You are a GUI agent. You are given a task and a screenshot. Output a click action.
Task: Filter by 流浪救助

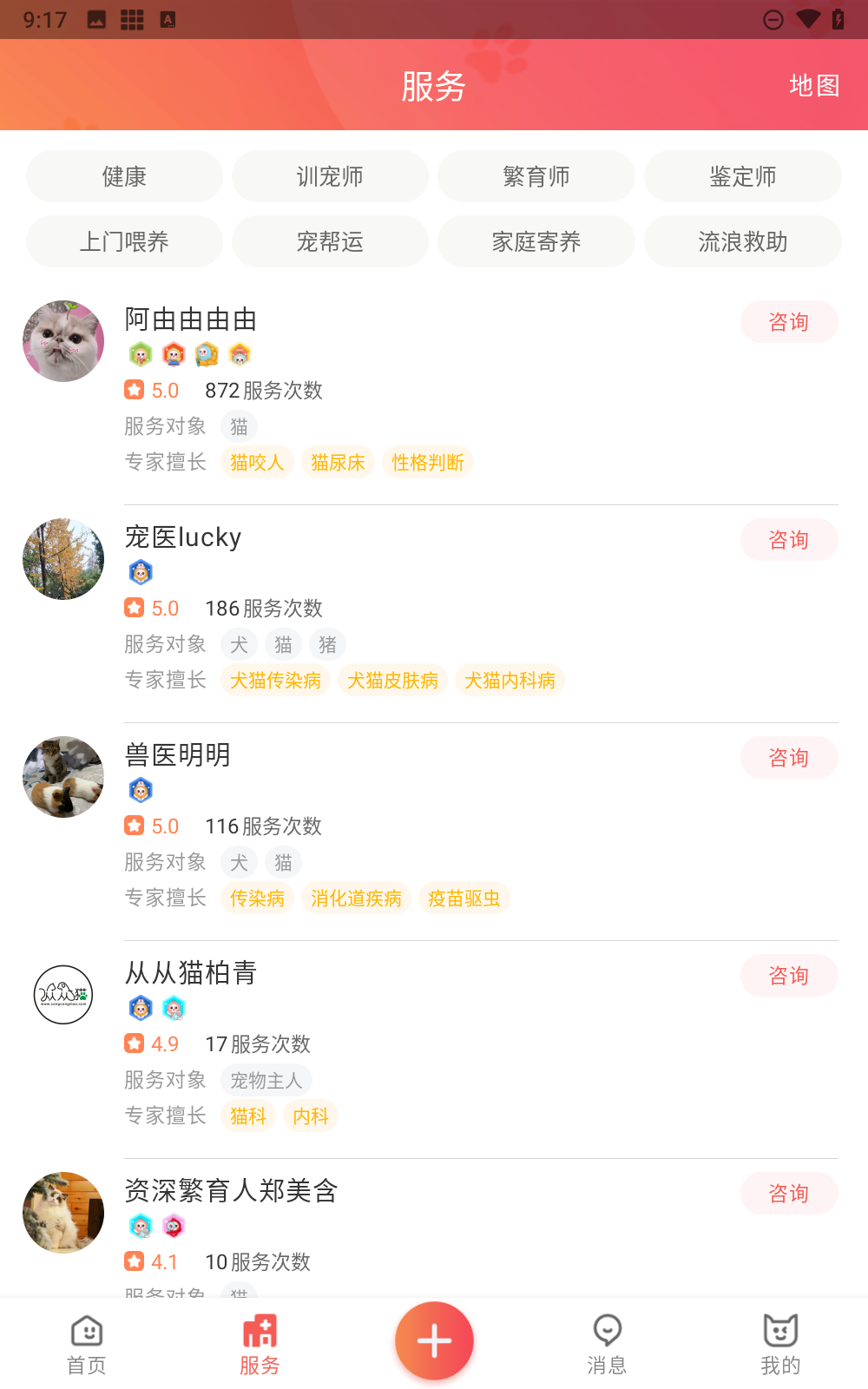pos(742,241)
